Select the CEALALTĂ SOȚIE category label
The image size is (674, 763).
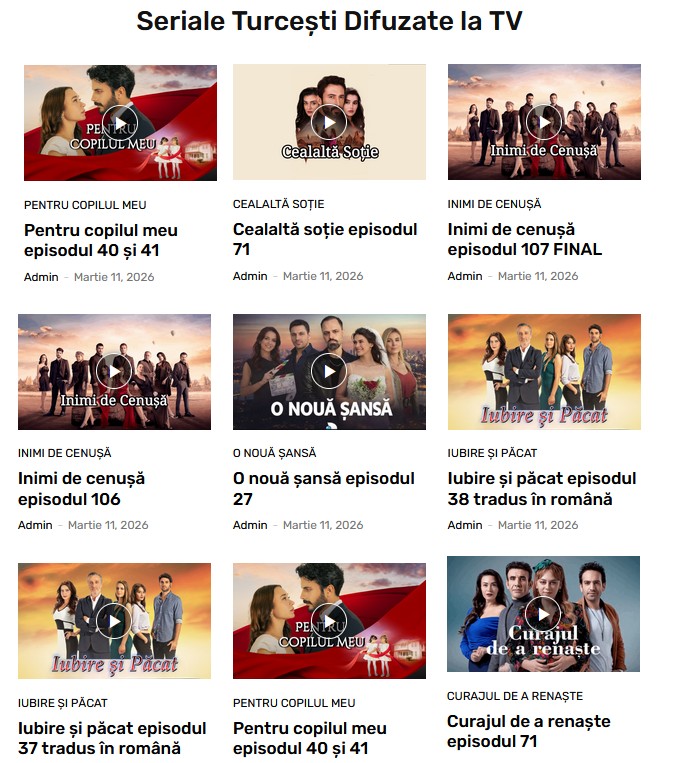[x=278, y=205]
